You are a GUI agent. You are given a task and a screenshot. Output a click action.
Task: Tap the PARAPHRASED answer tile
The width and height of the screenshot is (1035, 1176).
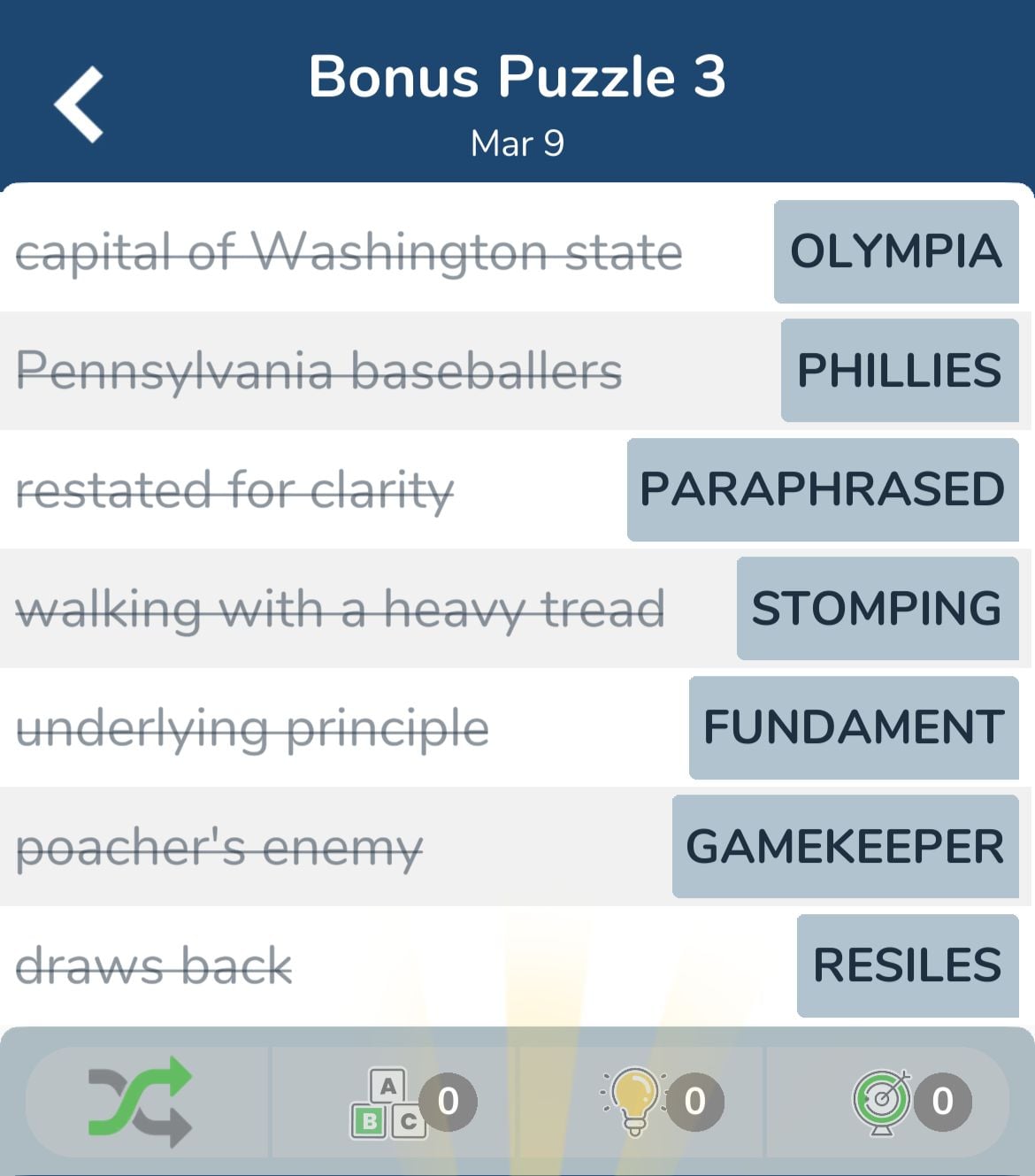[x=823, y=489]
